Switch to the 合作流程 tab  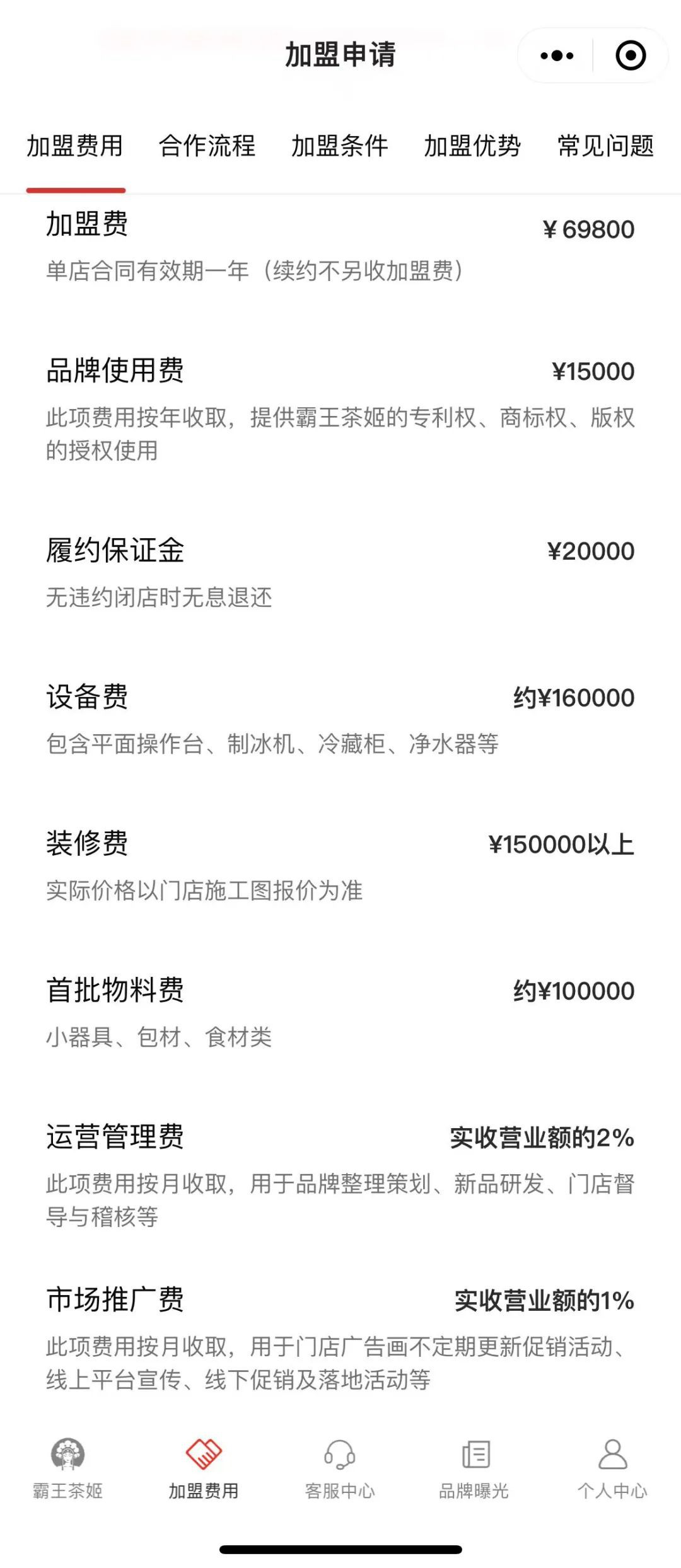pyautogui.click(x=208, y=147)
